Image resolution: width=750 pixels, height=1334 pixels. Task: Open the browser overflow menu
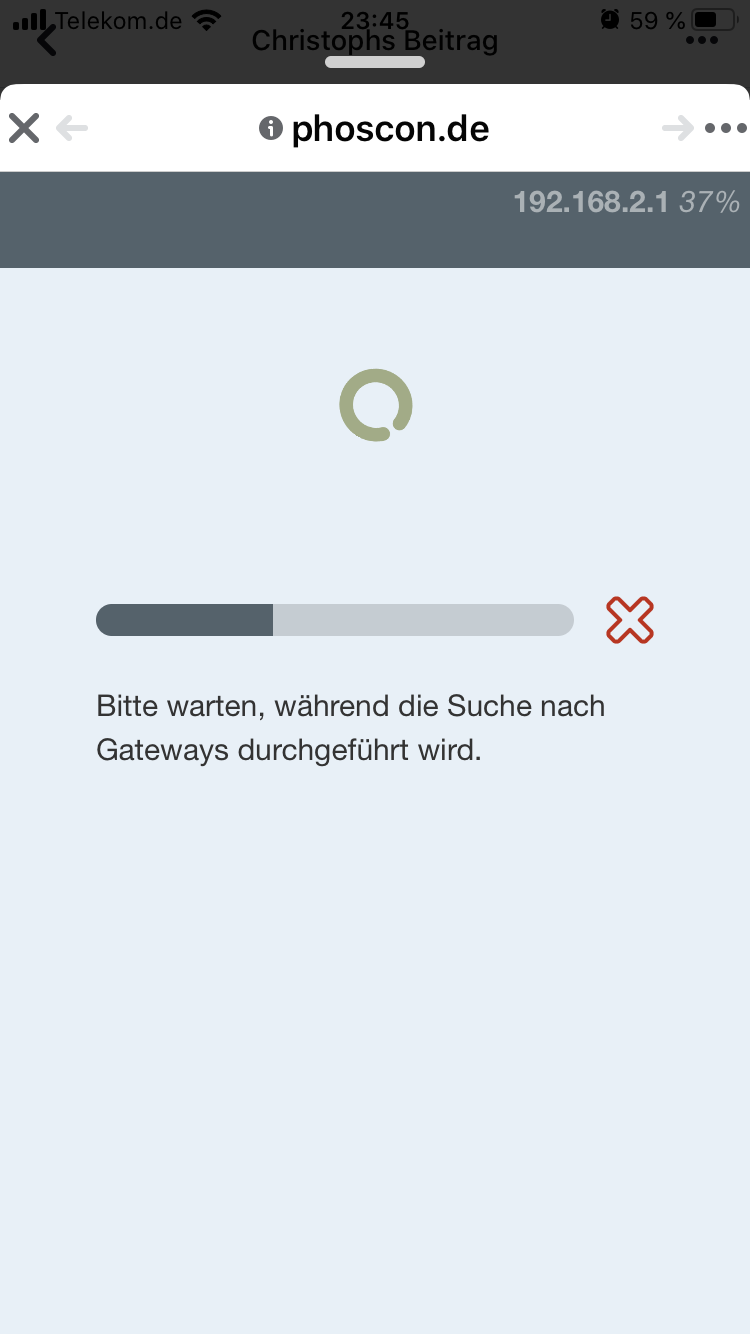[x=725, y=128]
